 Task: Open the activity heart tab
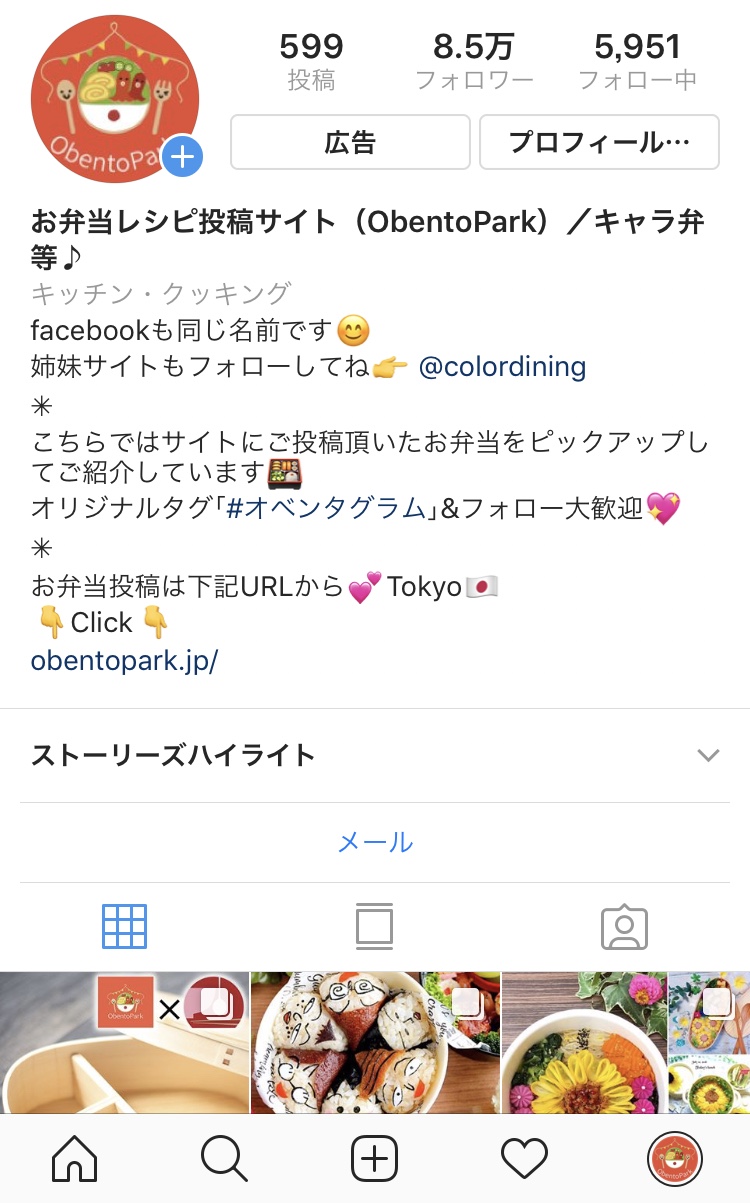pos(524,1160)
